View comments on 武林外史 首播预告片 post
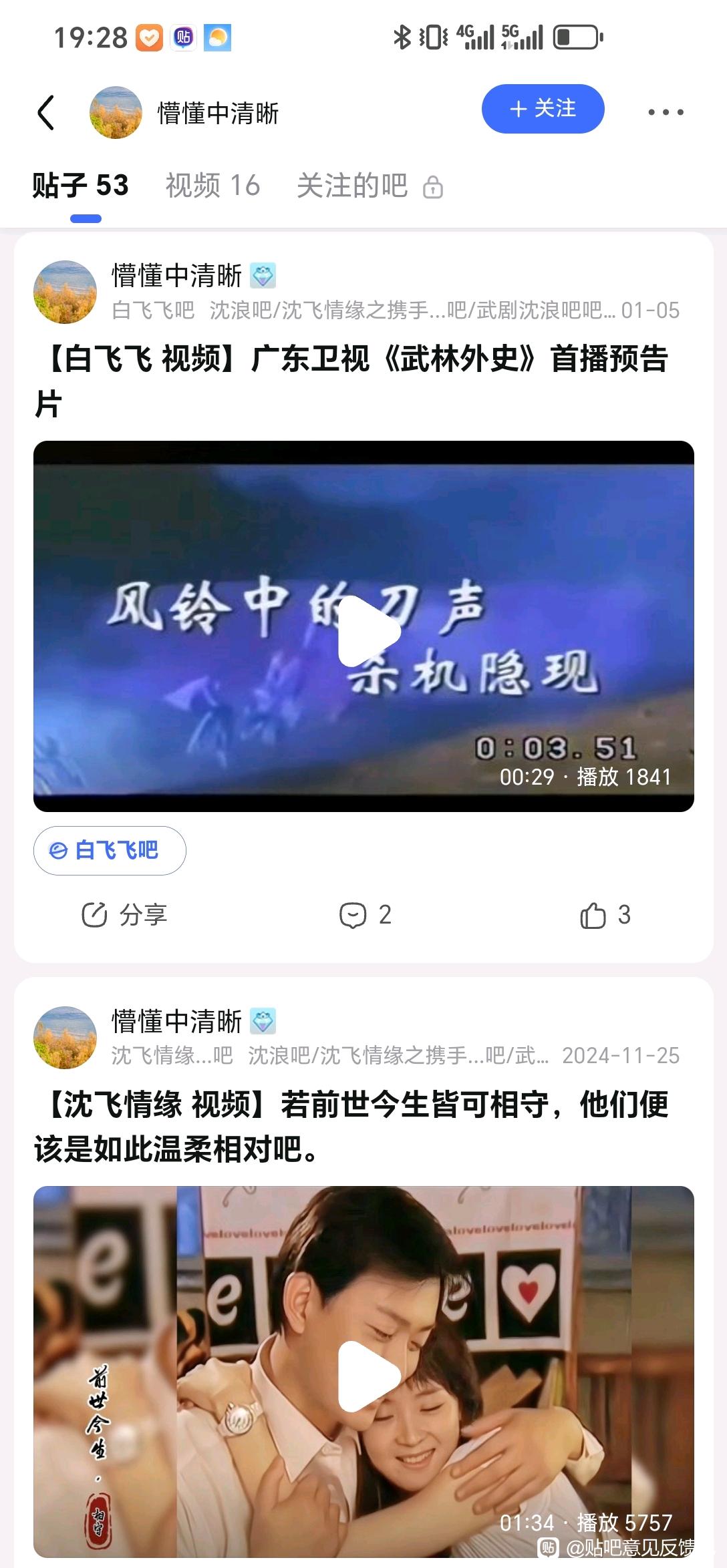This screenshot has height=1568, width=727. tap(365, 915)
